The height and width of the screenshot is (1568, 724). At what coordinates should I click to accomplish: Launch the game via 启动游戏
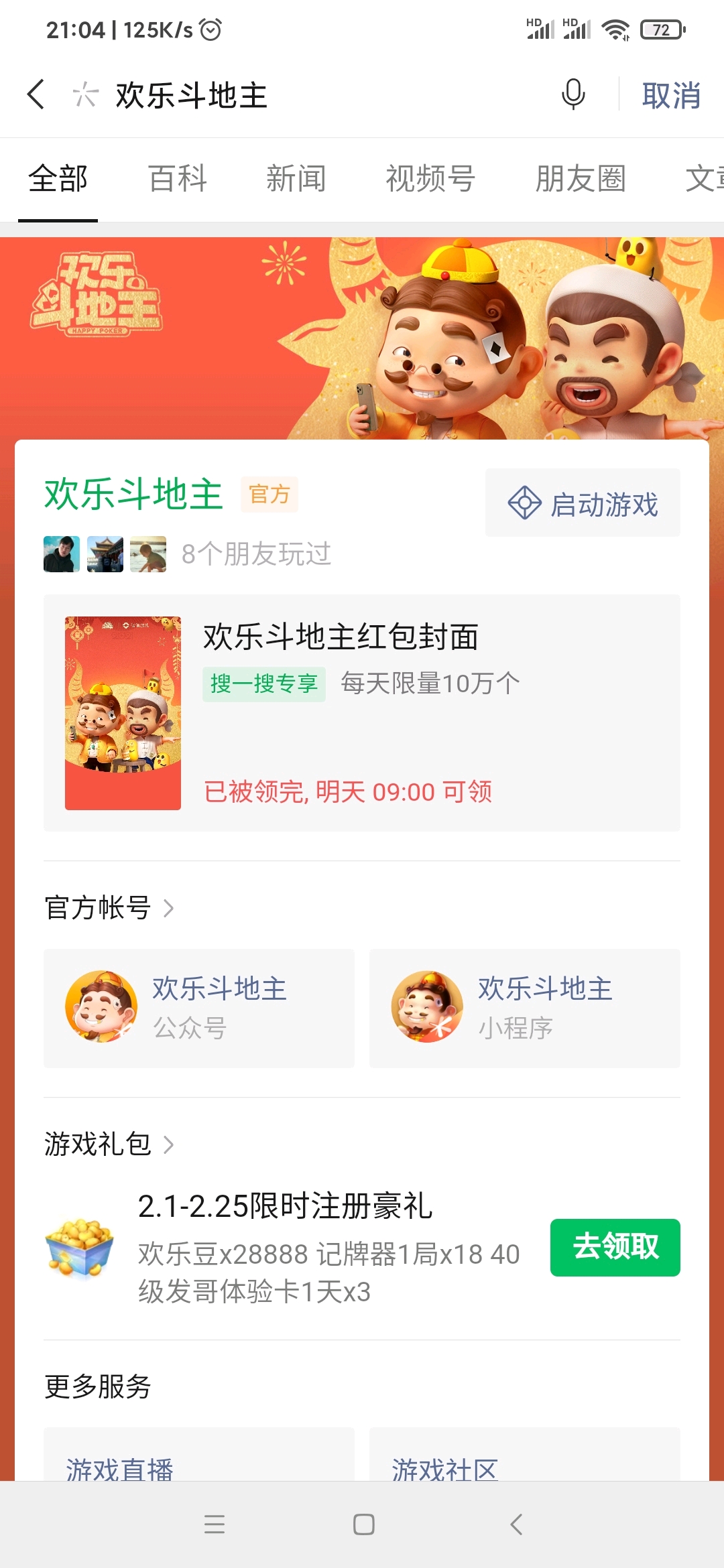pos(583,503)
